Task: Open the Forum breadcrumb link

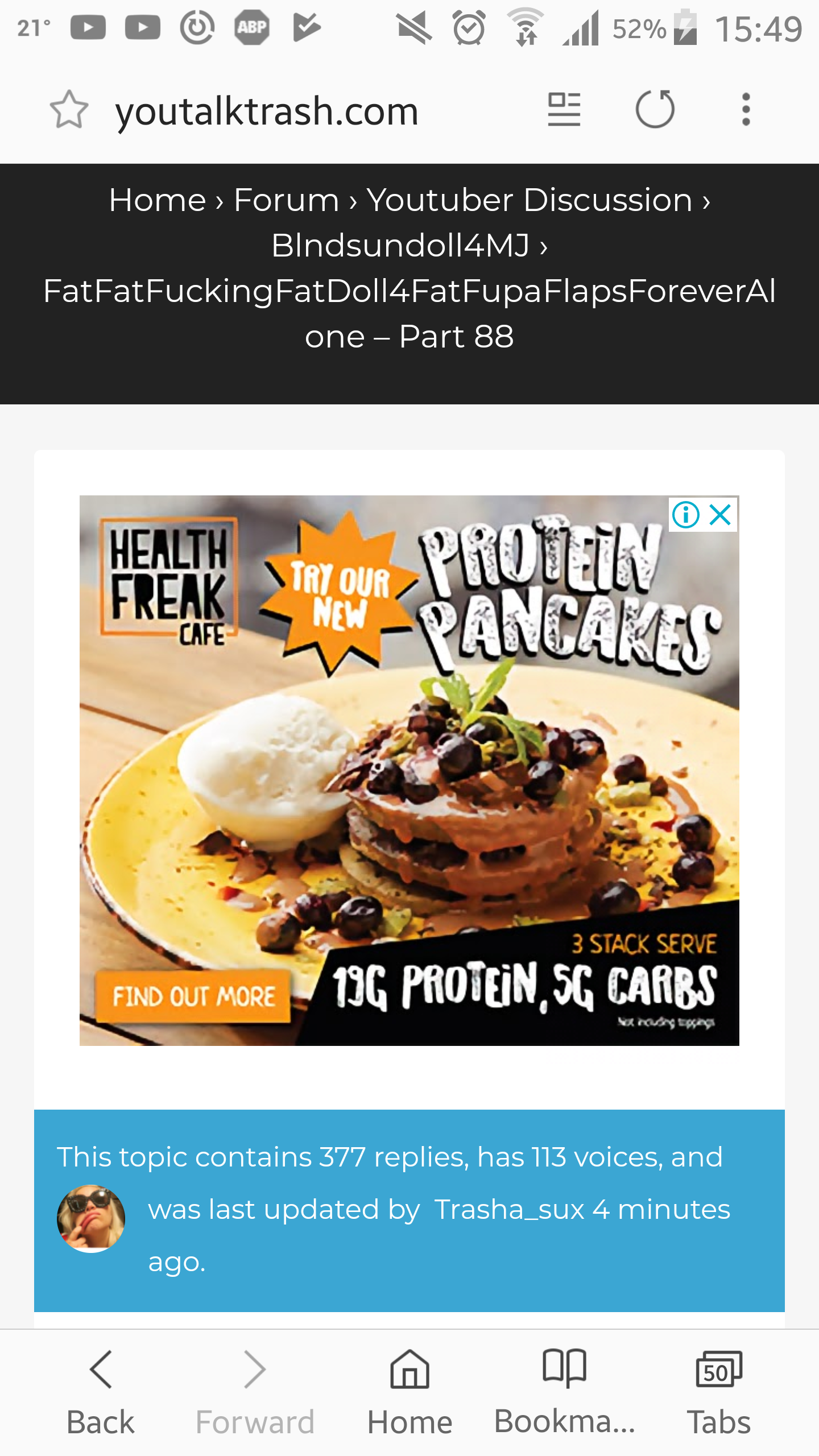Action: [x=286, y=200]
